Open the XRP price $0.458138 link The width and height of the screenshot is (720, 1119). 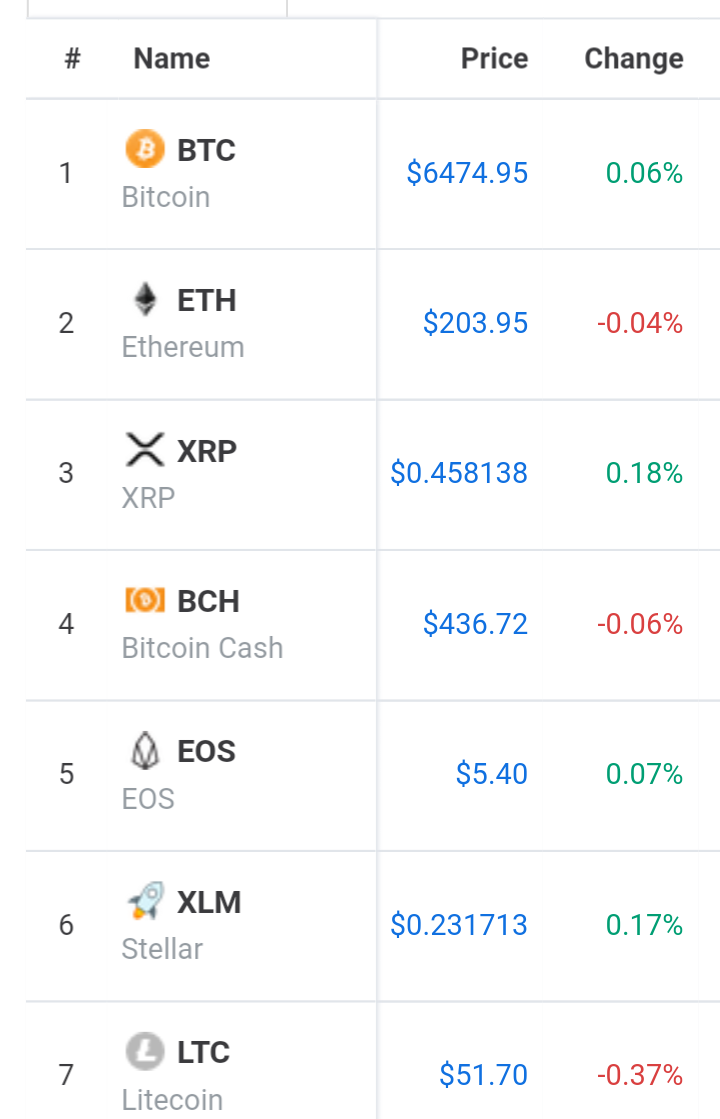point(460,473)
